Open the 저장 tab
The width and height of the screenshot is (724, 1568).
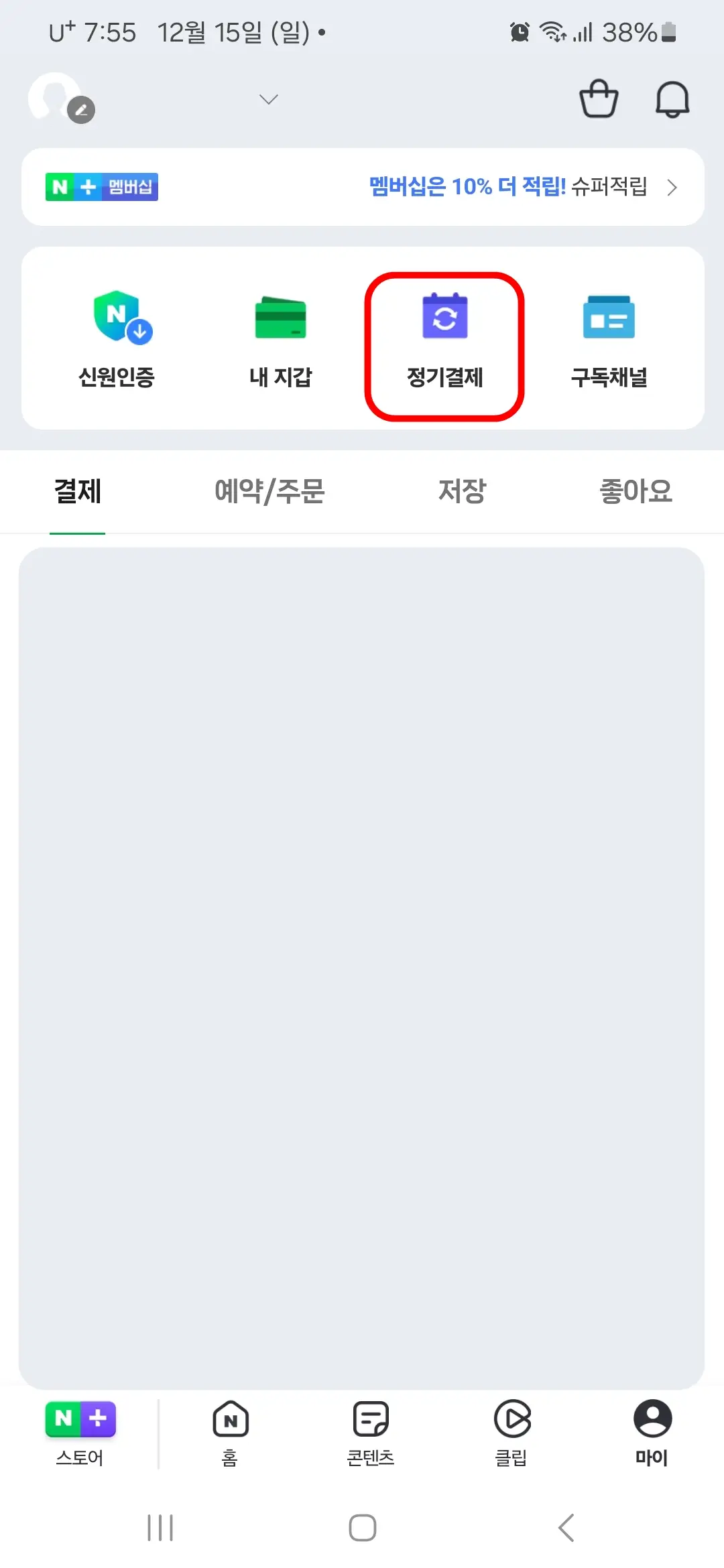click(462, 491)
